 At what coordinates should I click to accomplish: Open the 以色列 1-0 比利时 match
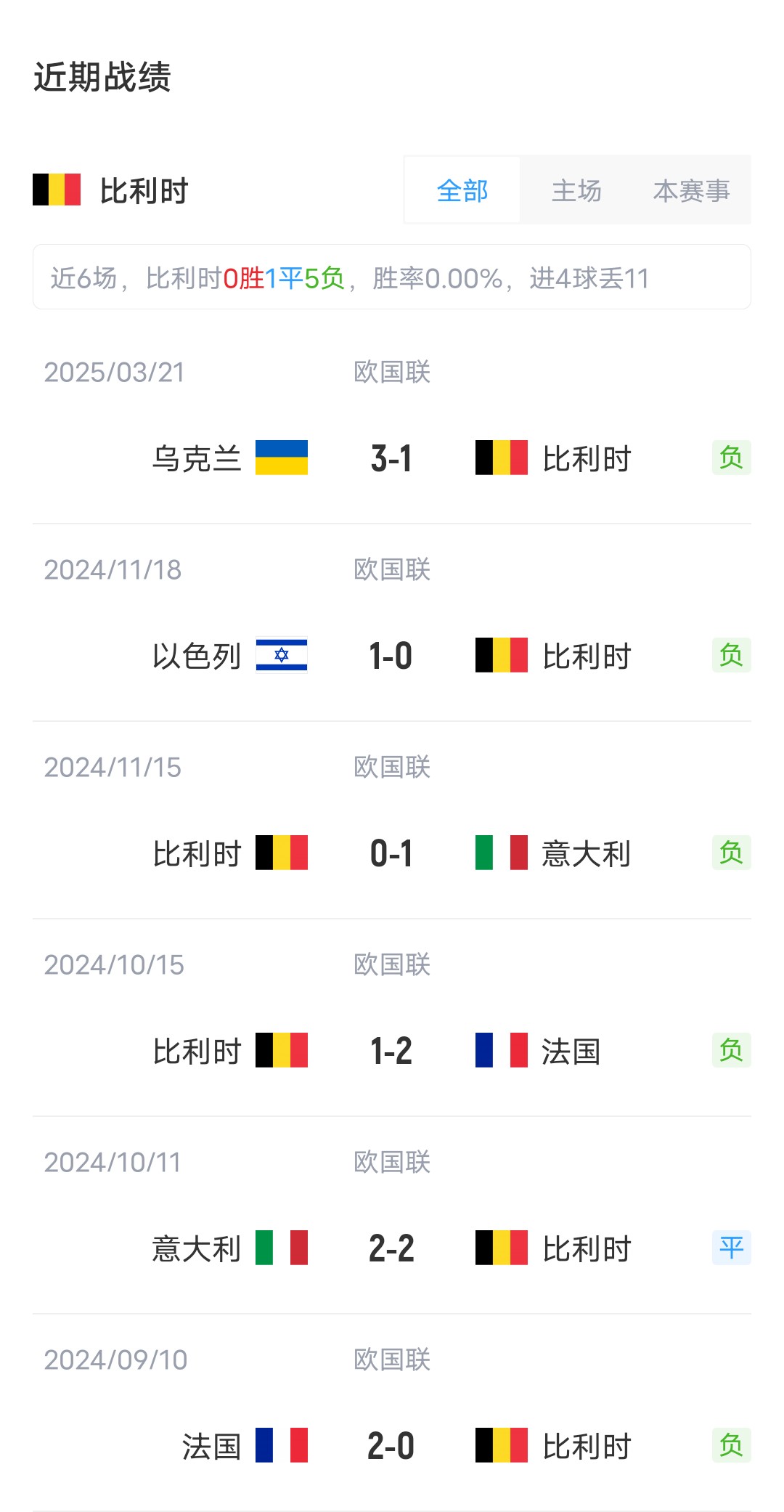pyautogui.click(x=391, y=656)
